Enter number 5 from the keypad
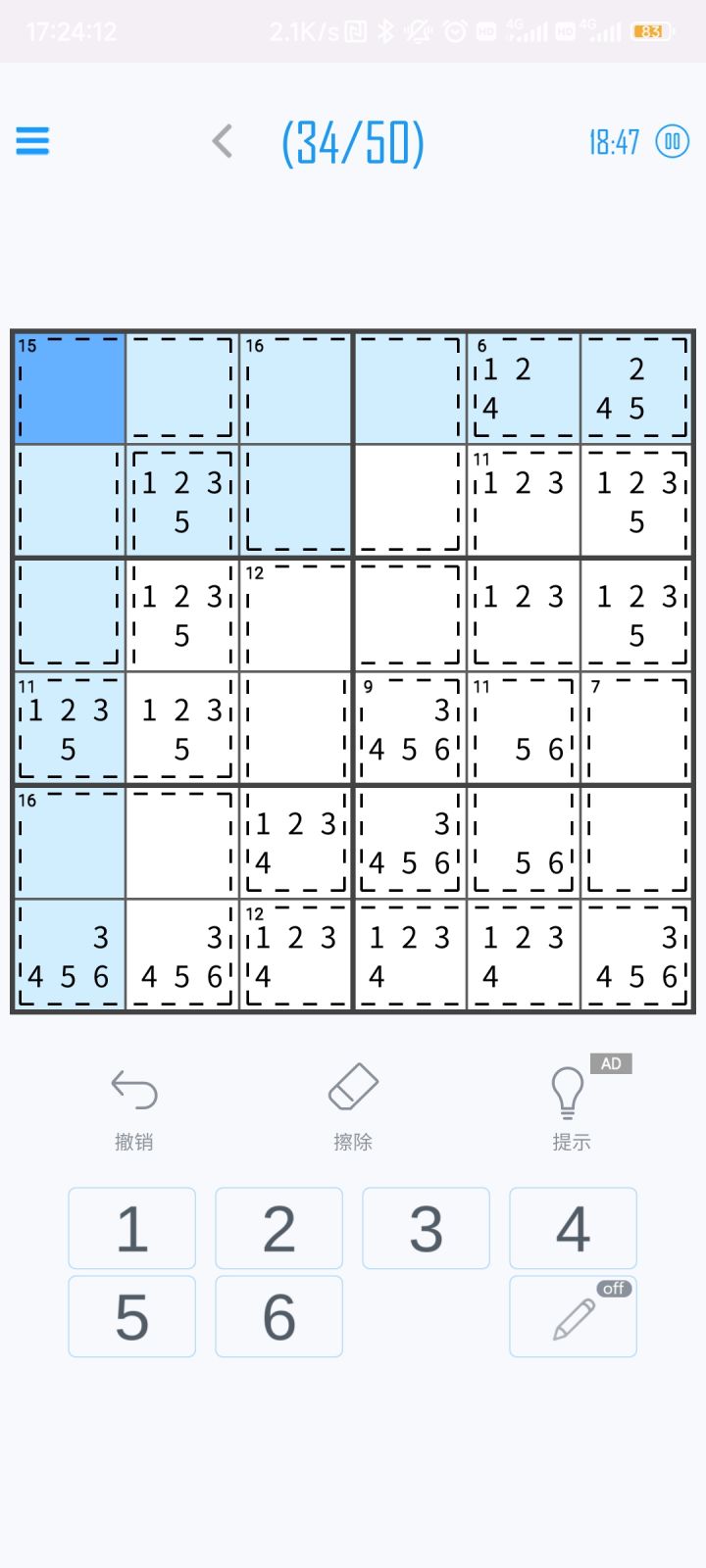The width and height of the screenshot is (706, 1568). [x=132, y=1316]
